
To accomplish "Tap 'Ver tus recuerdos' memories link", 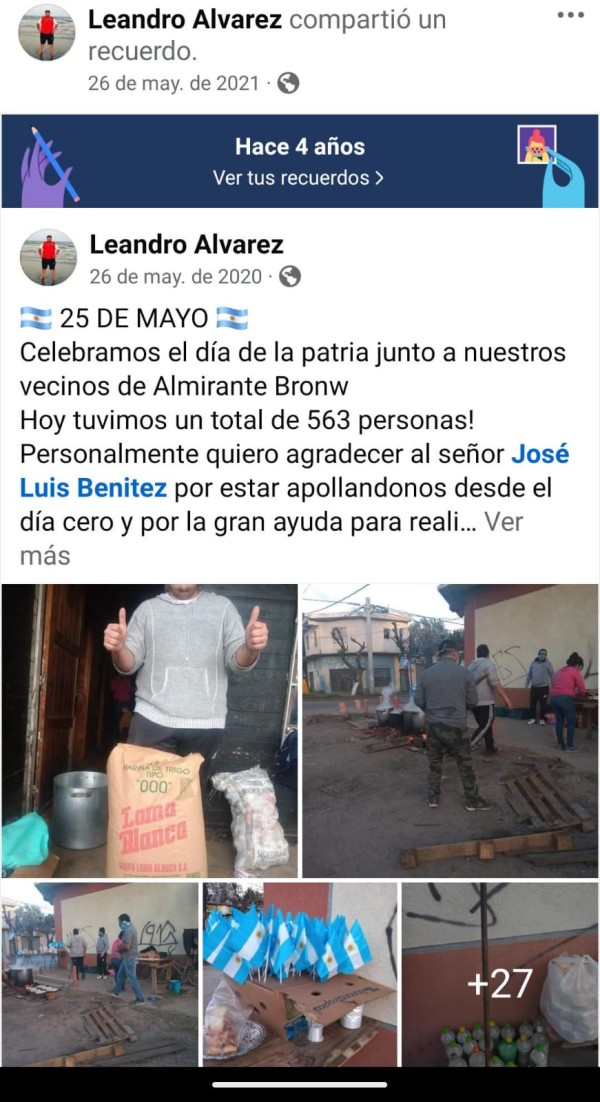I will [x=298, y=179].
